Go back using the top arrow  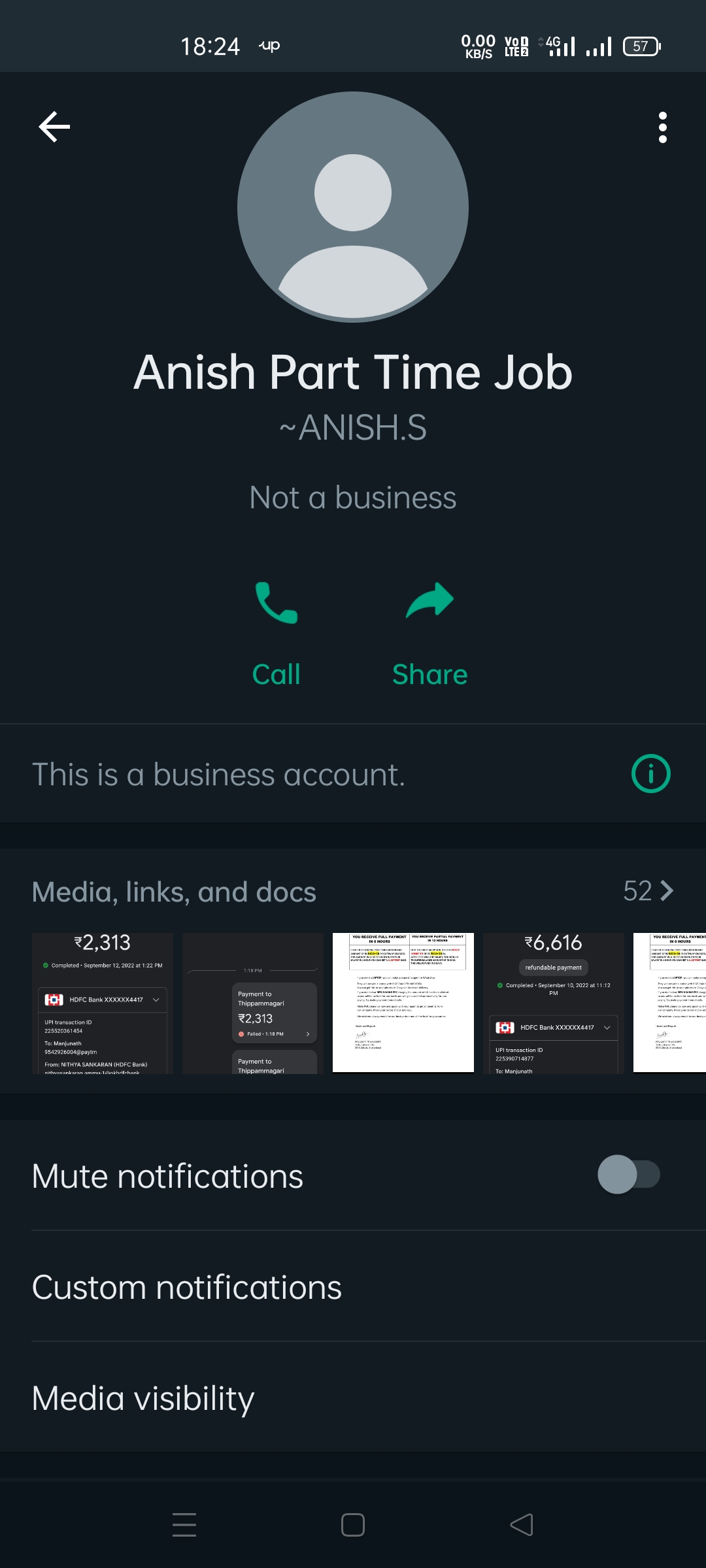54,127
